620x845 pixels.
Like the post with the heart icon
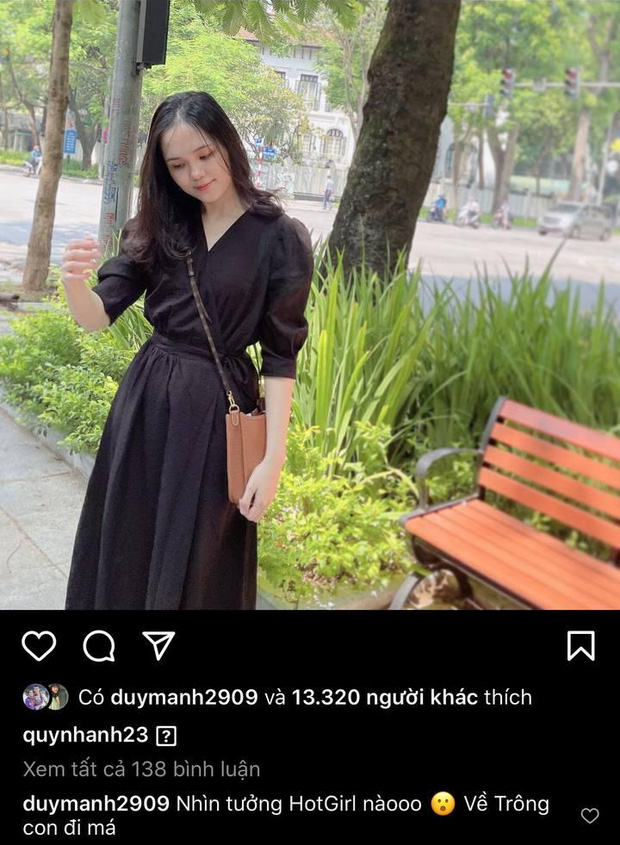pos(39,646)
